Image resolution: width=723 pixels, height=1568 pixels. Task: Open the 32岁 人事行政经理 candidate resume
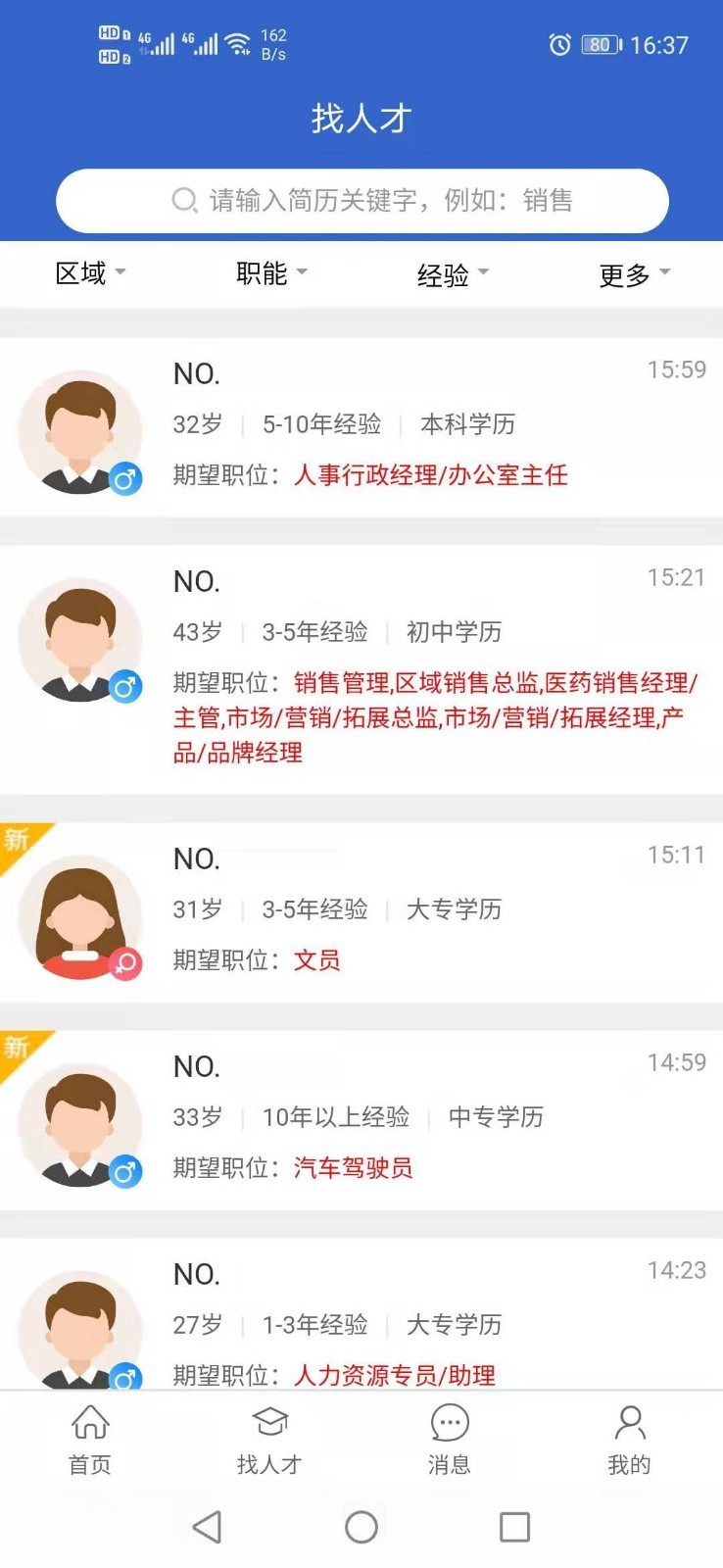click(x=361, y=427)
